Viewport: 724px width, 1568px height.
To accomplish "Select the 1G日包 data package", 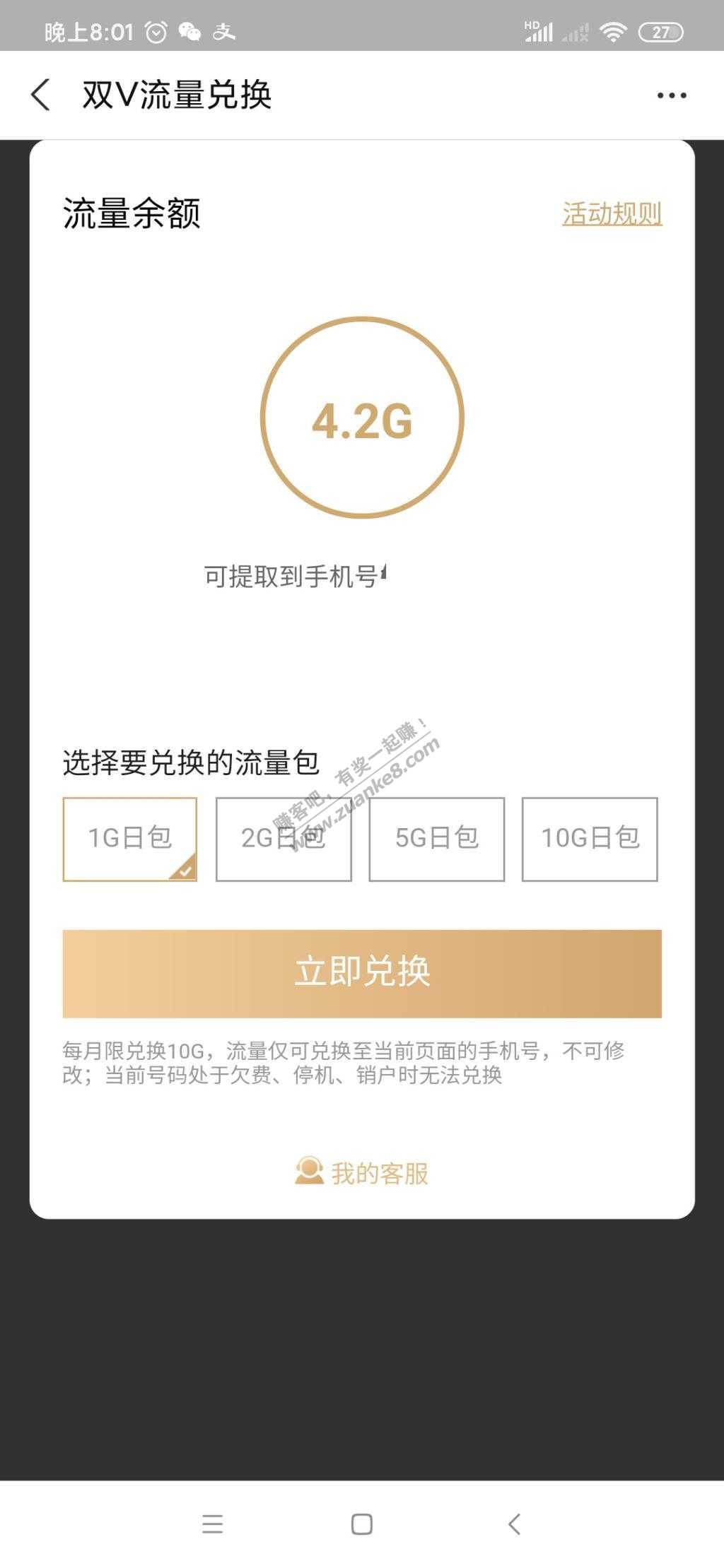I will click(130, 839).
